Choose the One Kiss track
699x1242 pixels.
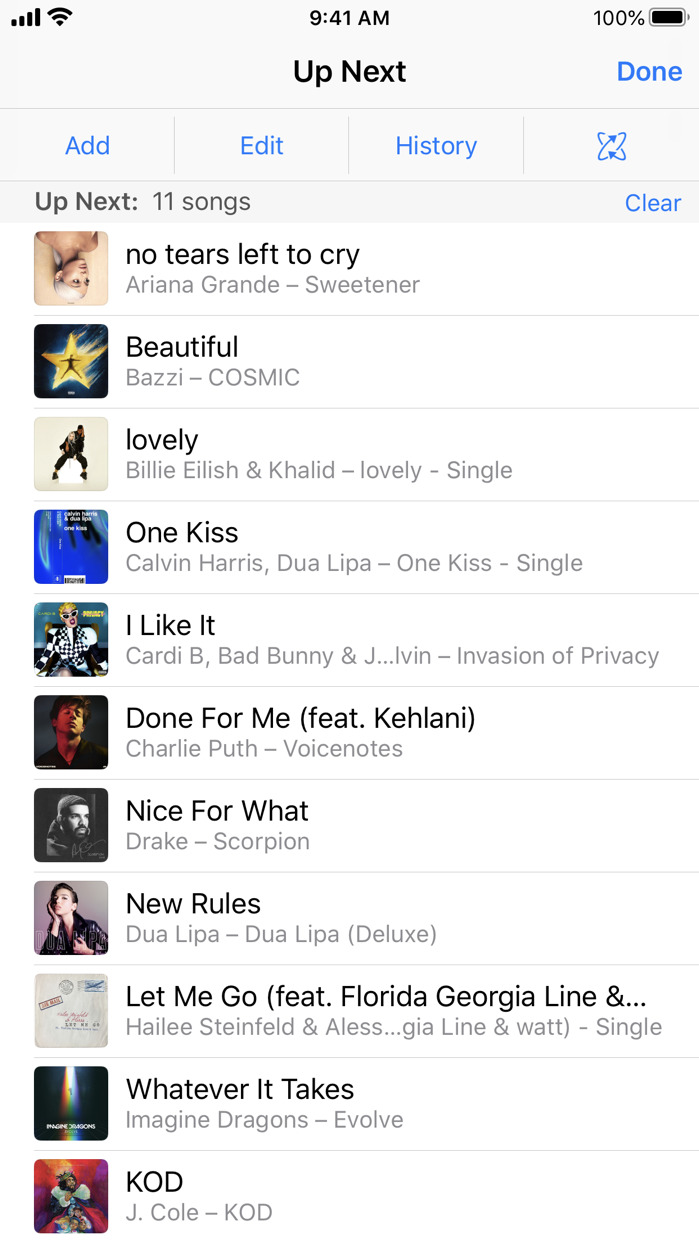click(350, 547)
